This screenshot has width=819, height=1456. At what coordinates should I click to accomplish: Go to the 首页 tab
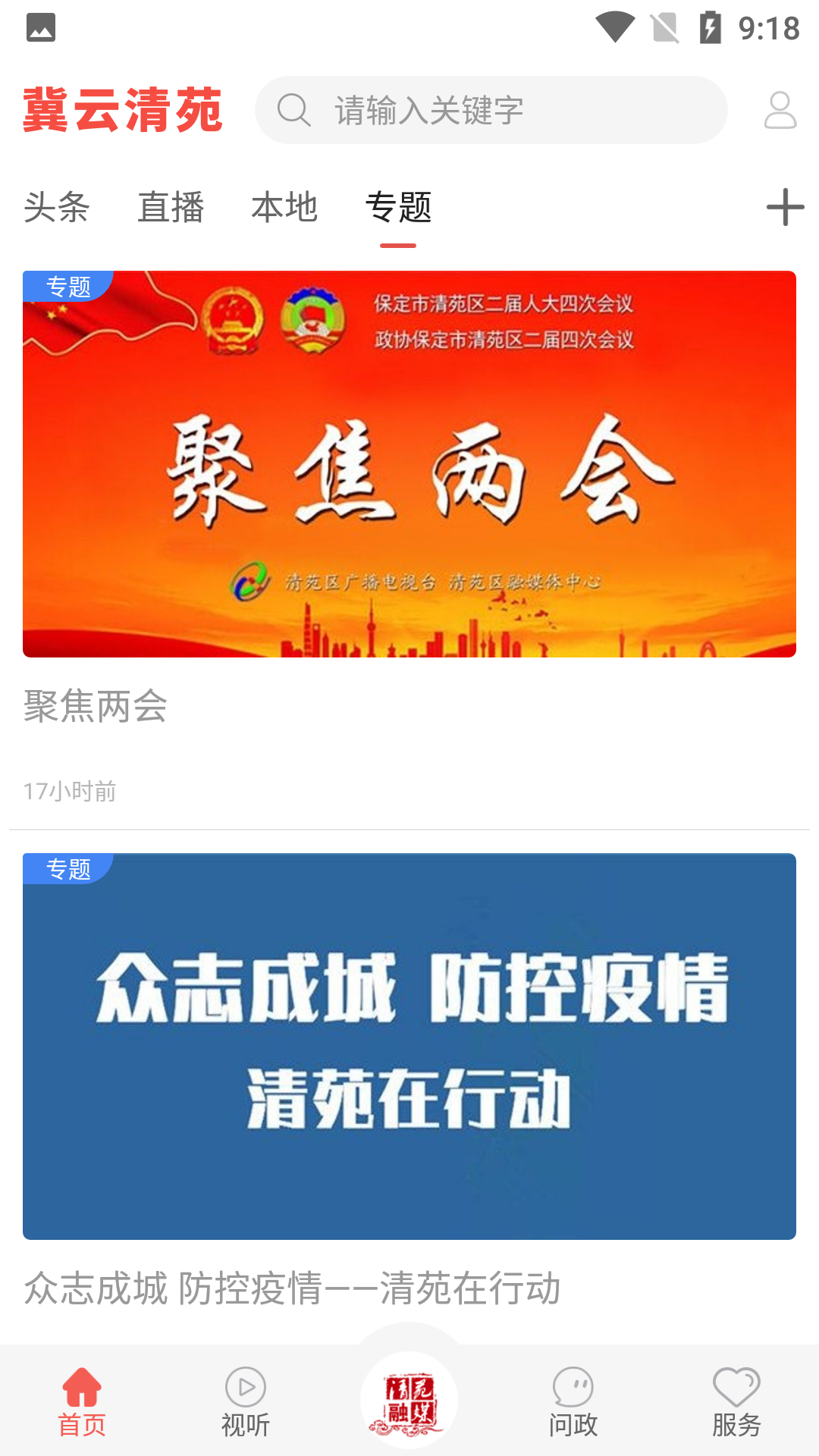pos(82,1401)
